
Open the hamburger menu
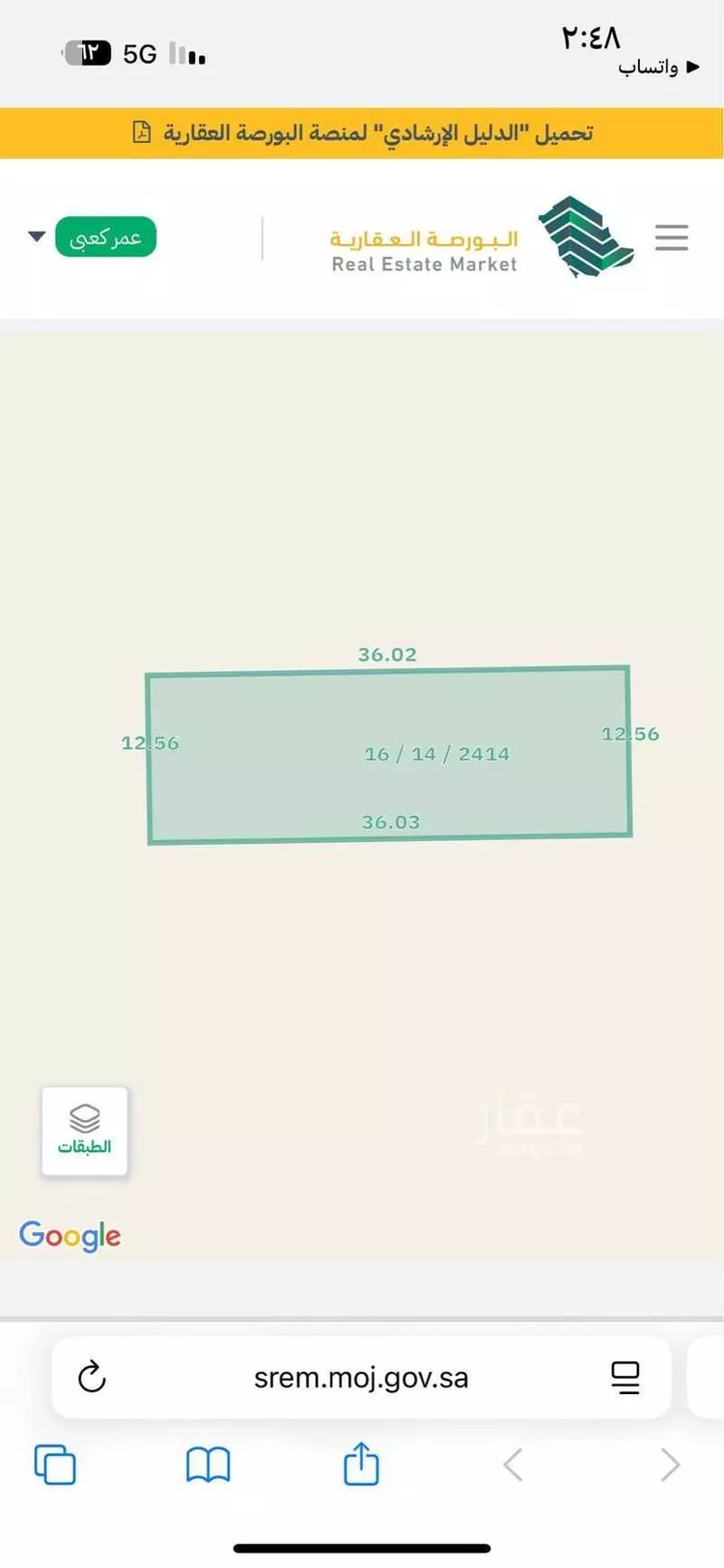point(671,238)
